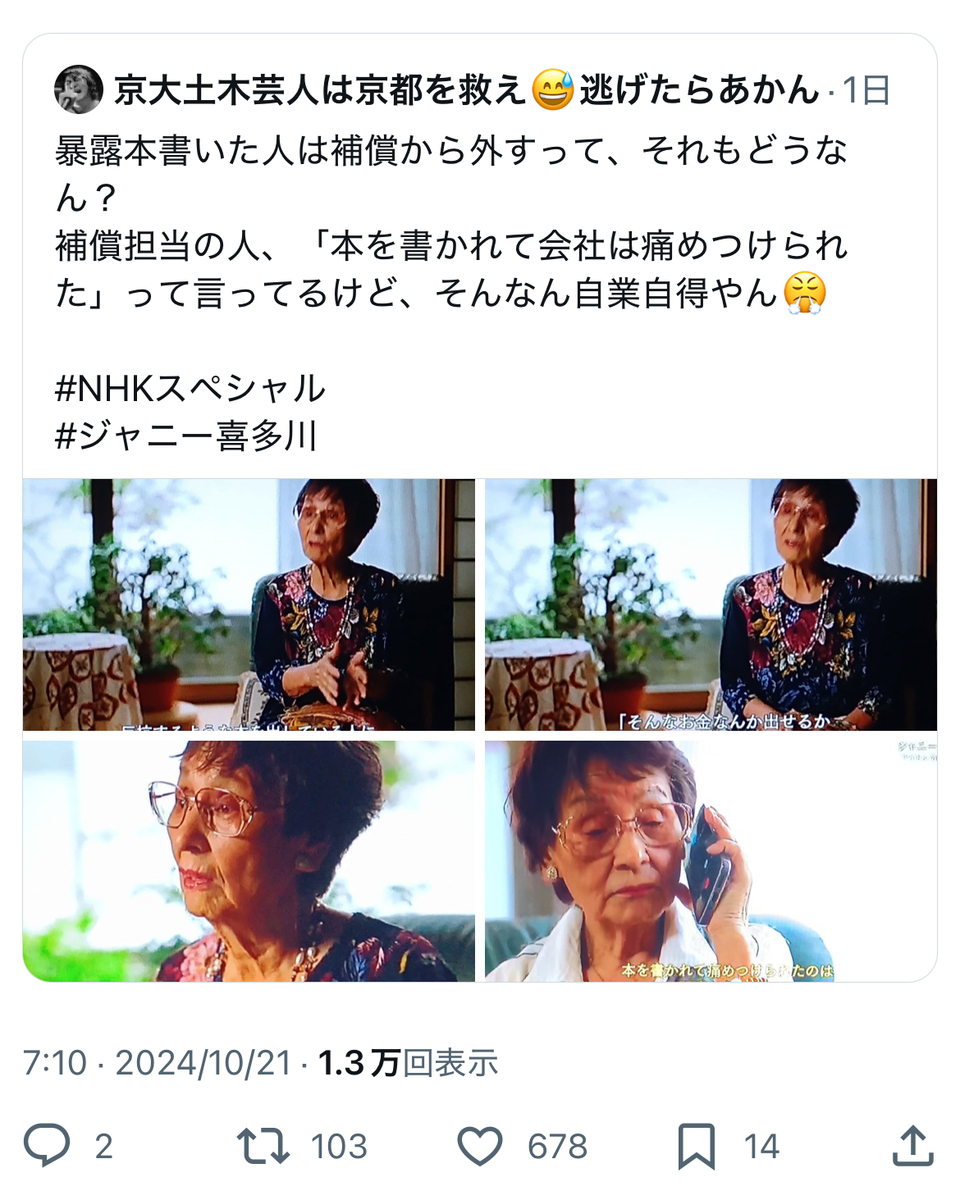Open quoted author's profile avatar
Image resolution: width=960 pixels, height=1200 pixels.
78,90
